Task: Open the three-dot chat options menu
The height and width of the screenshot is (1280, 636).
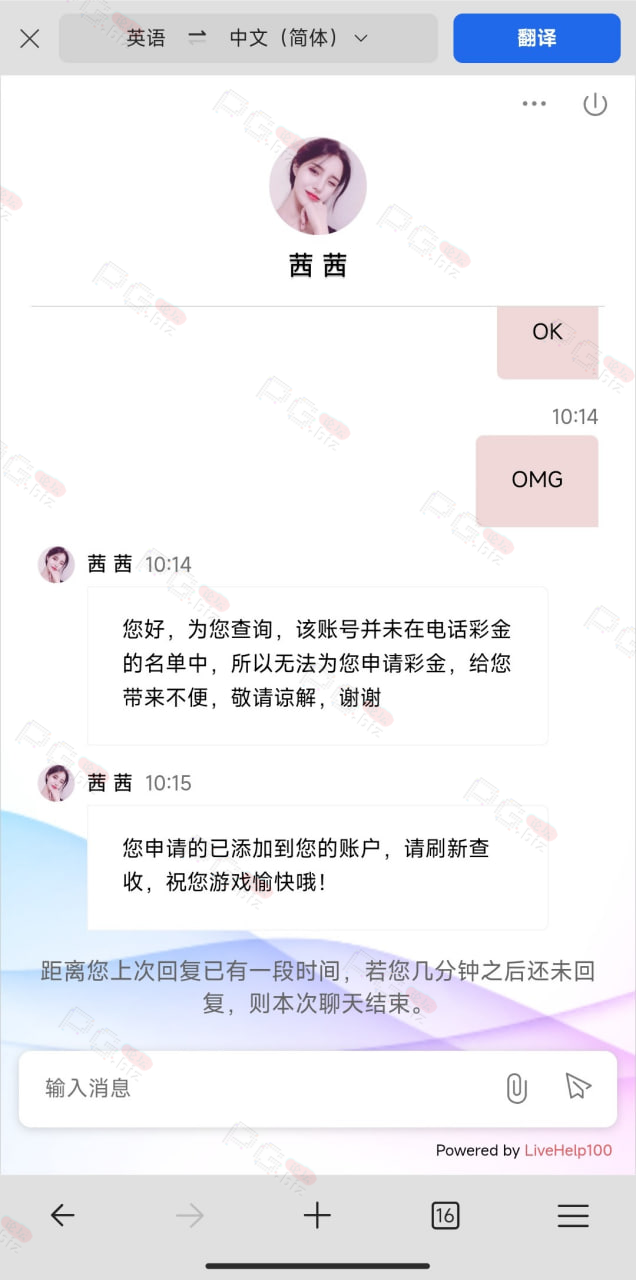Action: 534,104
